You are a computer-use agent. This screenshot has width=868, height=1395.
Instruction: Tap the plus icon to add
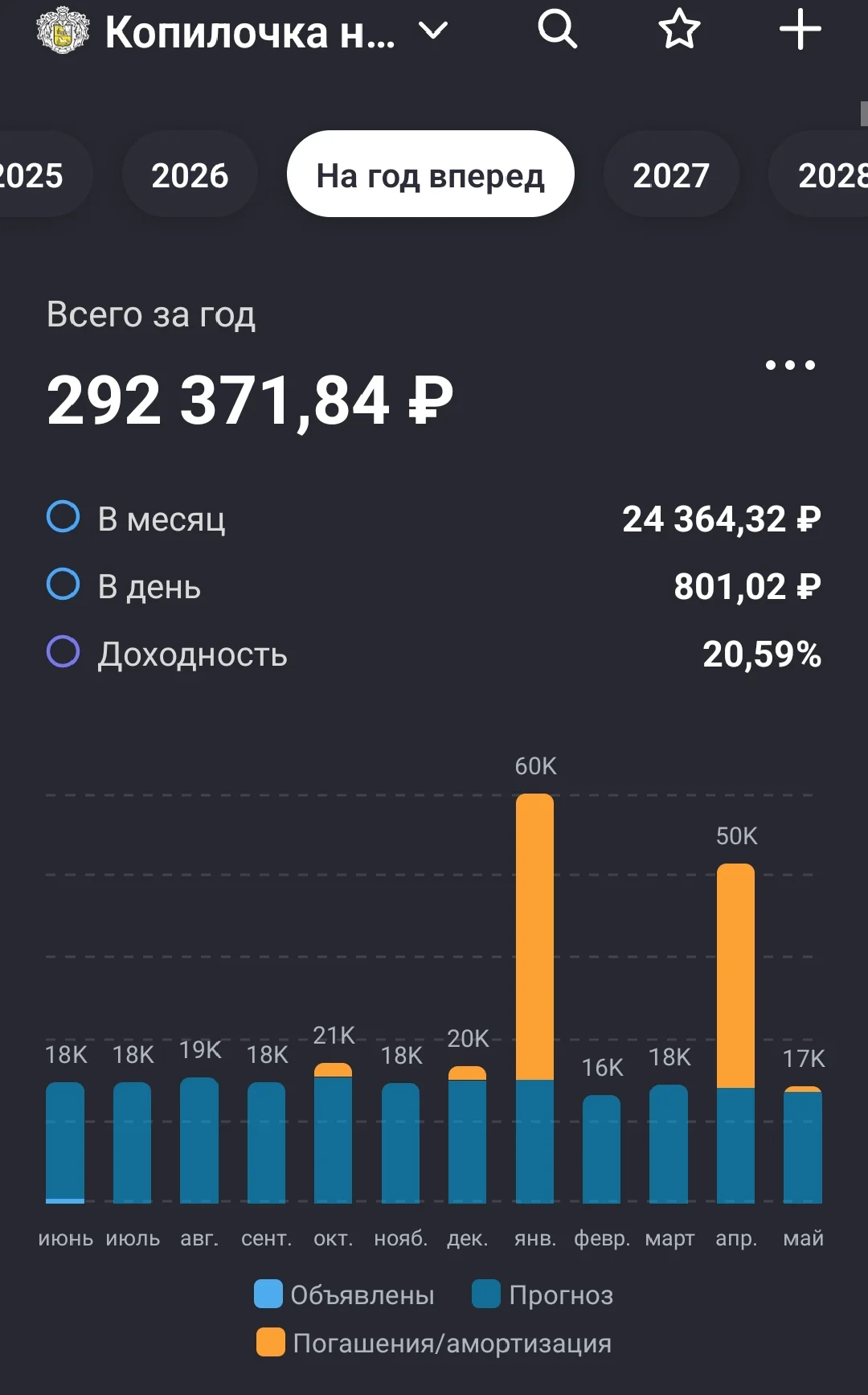(x=800, y=30)
